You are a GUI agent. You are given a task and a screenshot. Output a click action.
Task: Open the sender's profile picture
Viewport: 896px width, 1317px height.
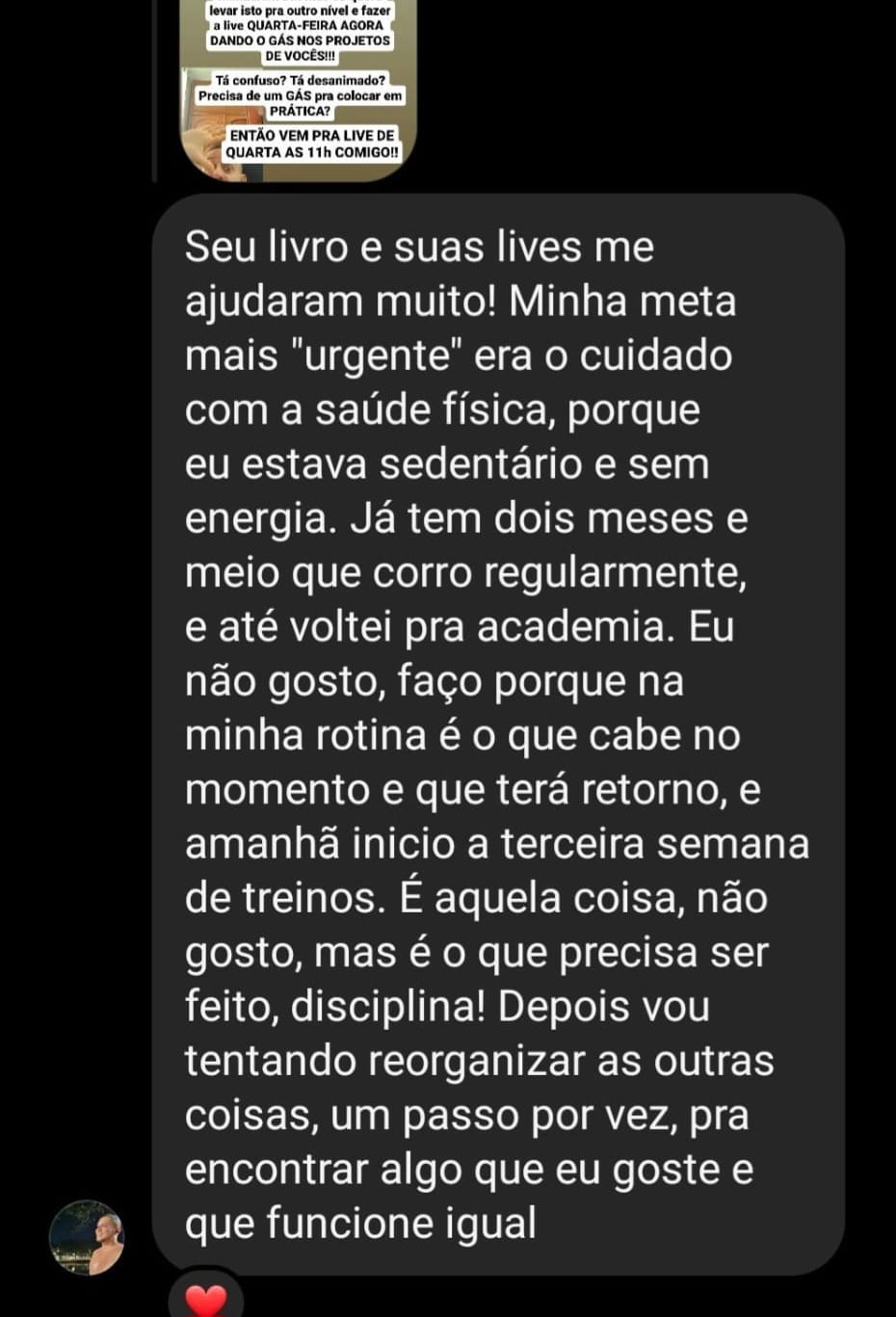click(88, 1237)
